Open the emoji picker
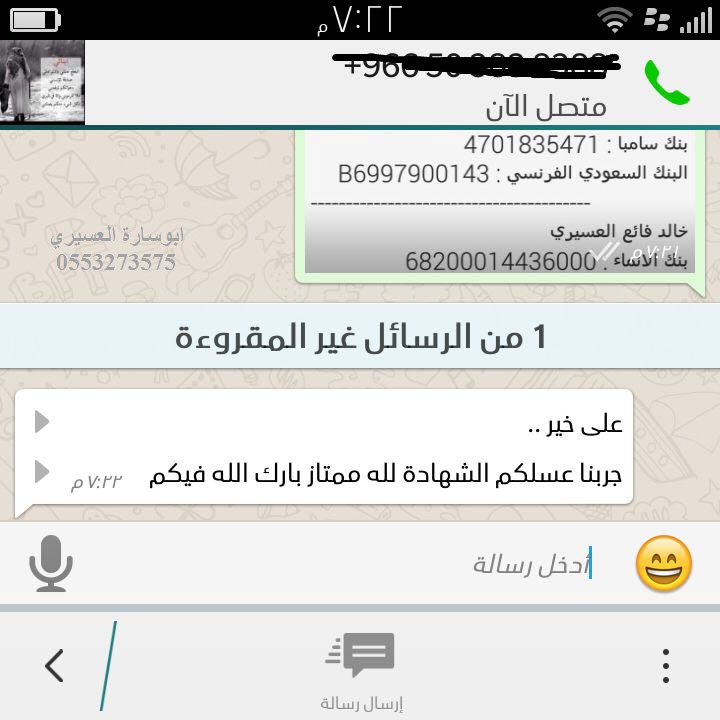Image resolution: width=720 pixels, height=720 pixels. (x=664, y=563)
